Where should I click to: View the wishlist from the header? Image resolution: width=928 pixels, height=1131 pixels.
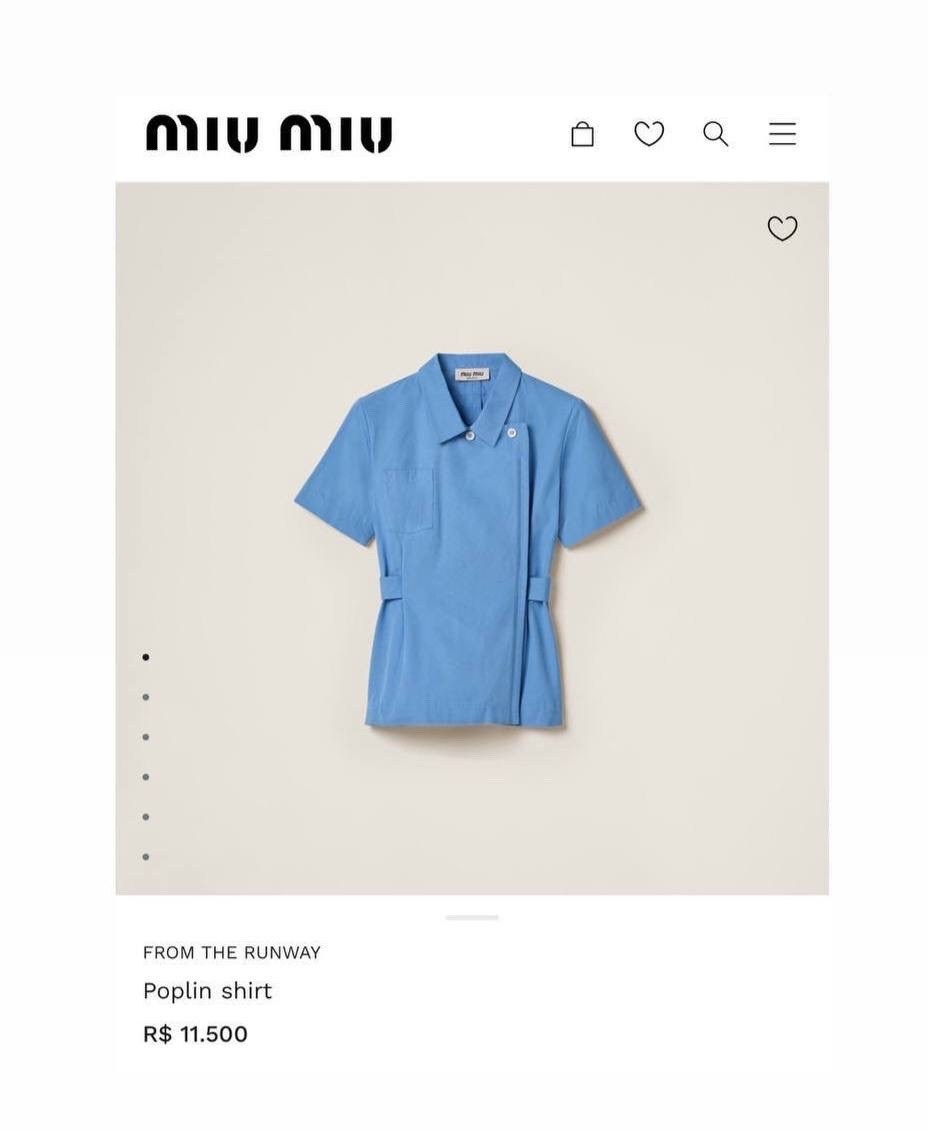[649, 134]
